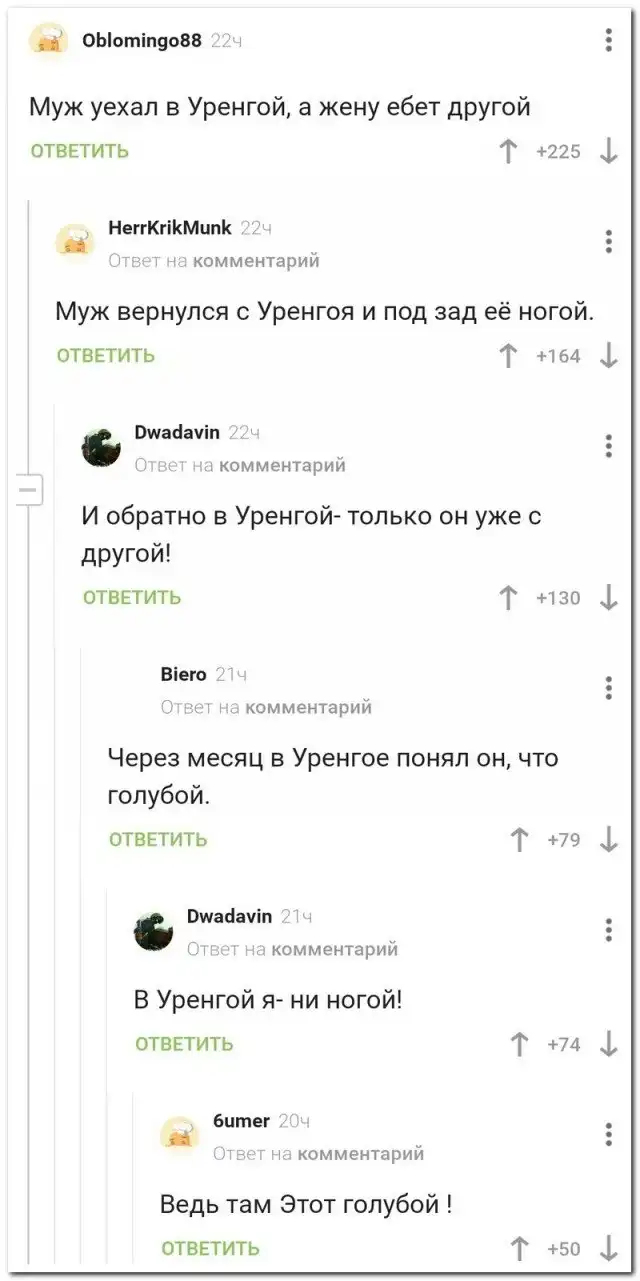Upvote Dwadavin's comment with +74
Viewport: 640px width, 1281px height.
(519, 1043)
